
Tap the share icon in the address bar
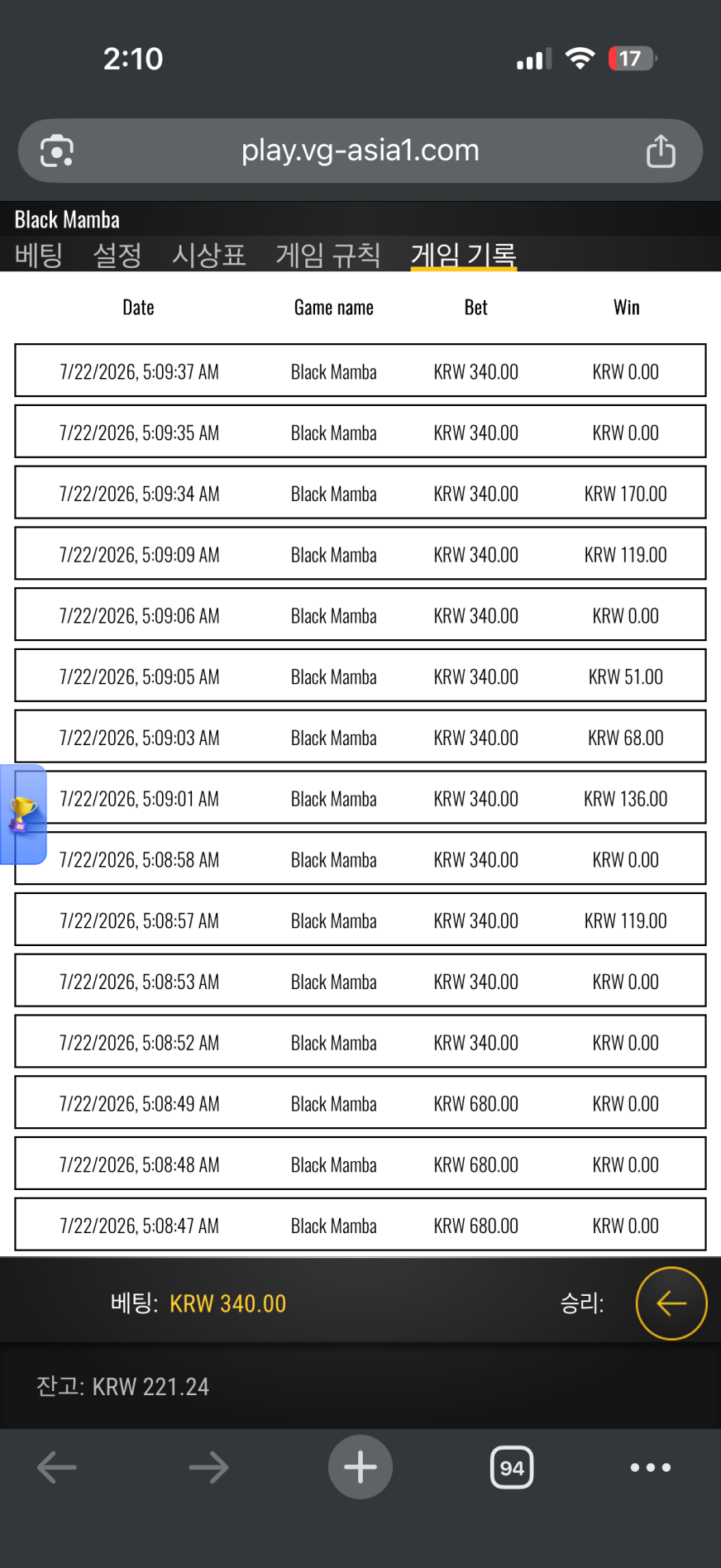[x=661, y=151]
